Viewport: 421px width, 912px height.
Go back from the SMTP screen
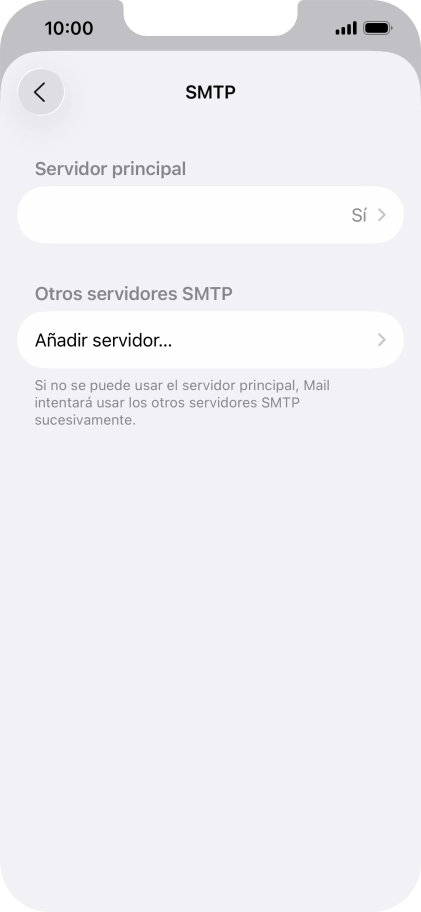[41, 92]
